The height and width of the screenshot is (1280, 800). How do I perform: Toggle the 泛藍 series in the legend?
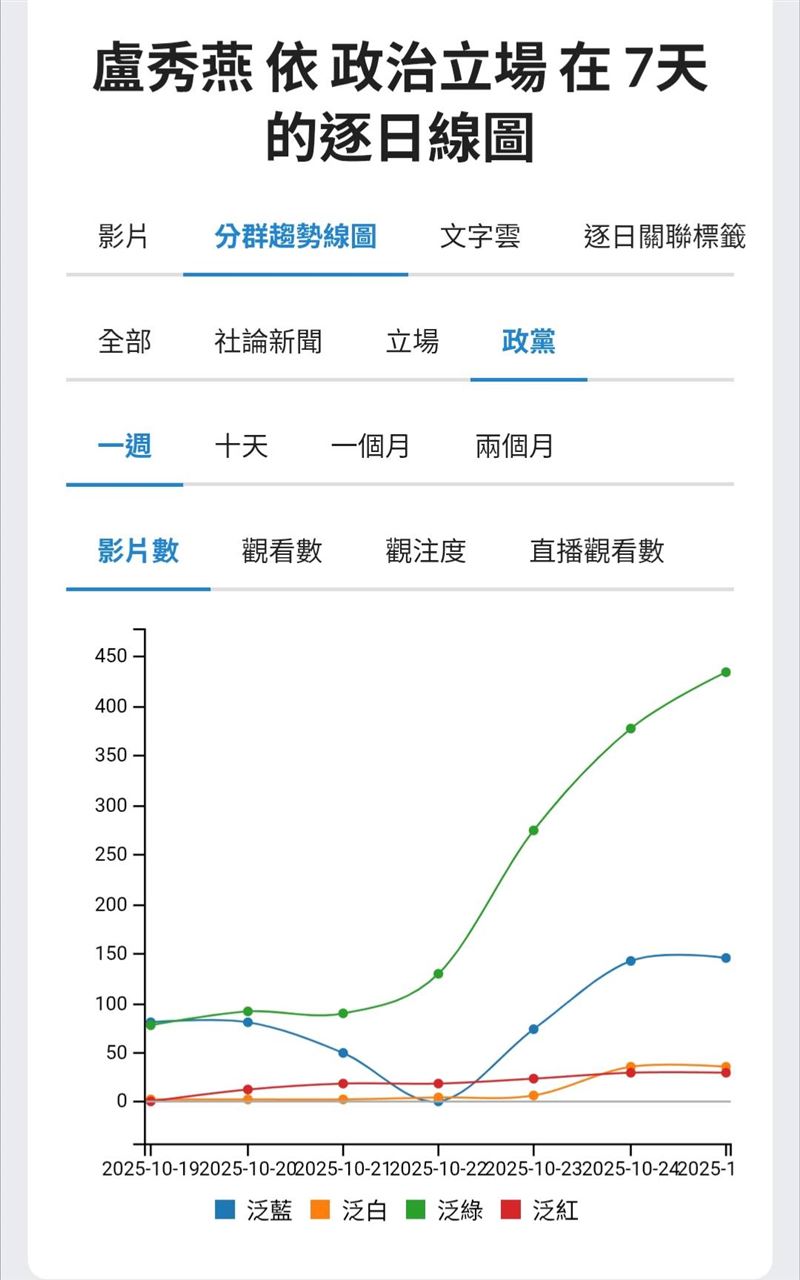point(255,1211)
